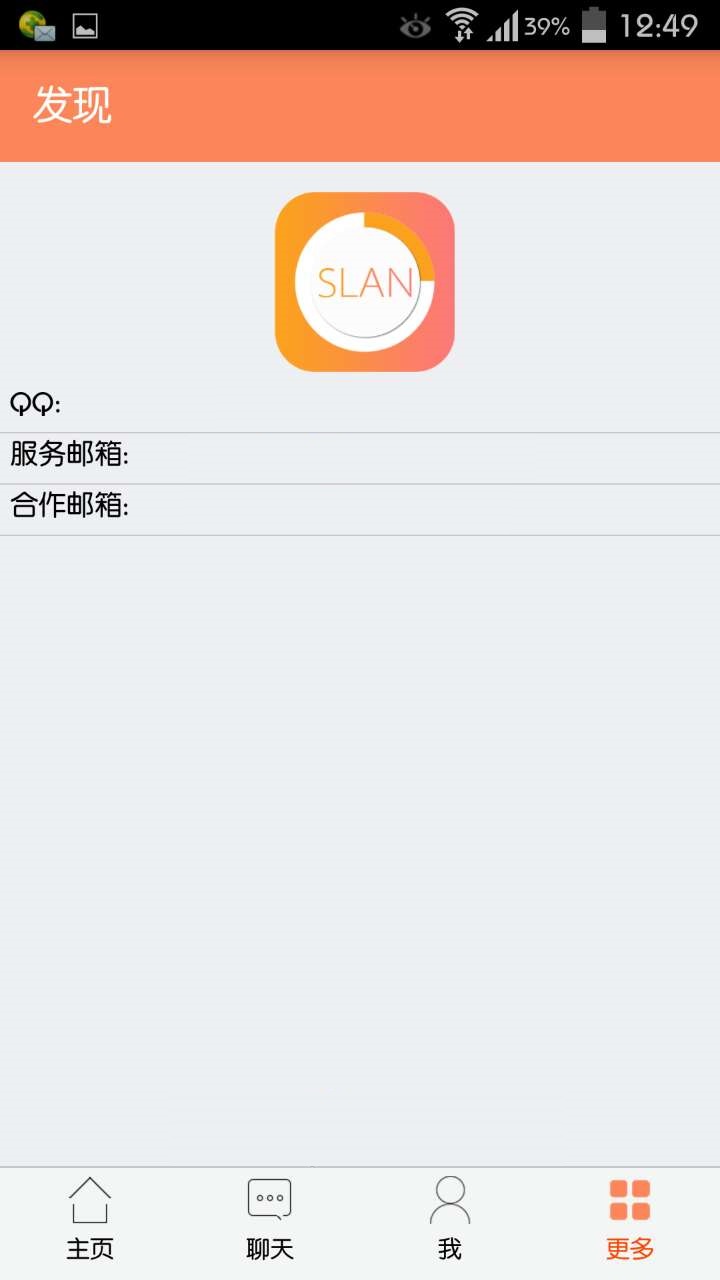The image size is (720, 1280).
Task: Go to the 我 profile tab
Action: point(450,1220)
